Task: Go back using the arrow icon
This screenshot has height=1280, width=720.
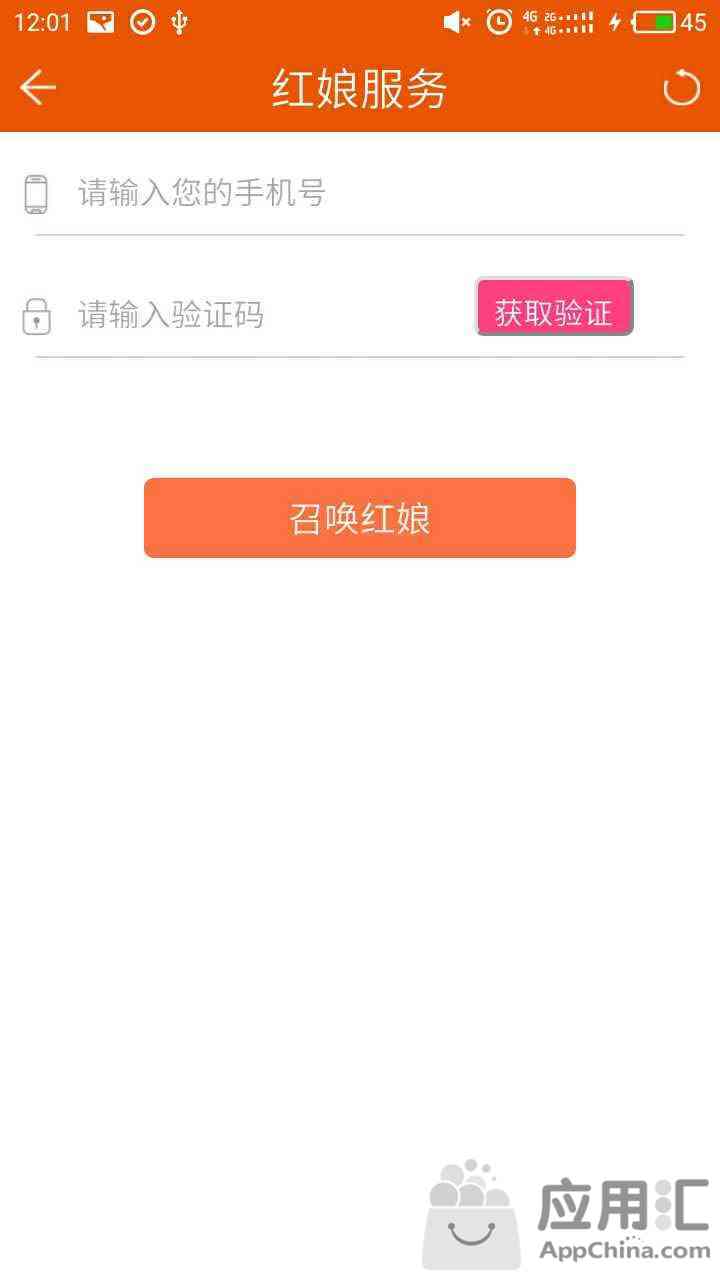Action: tap(38, 88)
